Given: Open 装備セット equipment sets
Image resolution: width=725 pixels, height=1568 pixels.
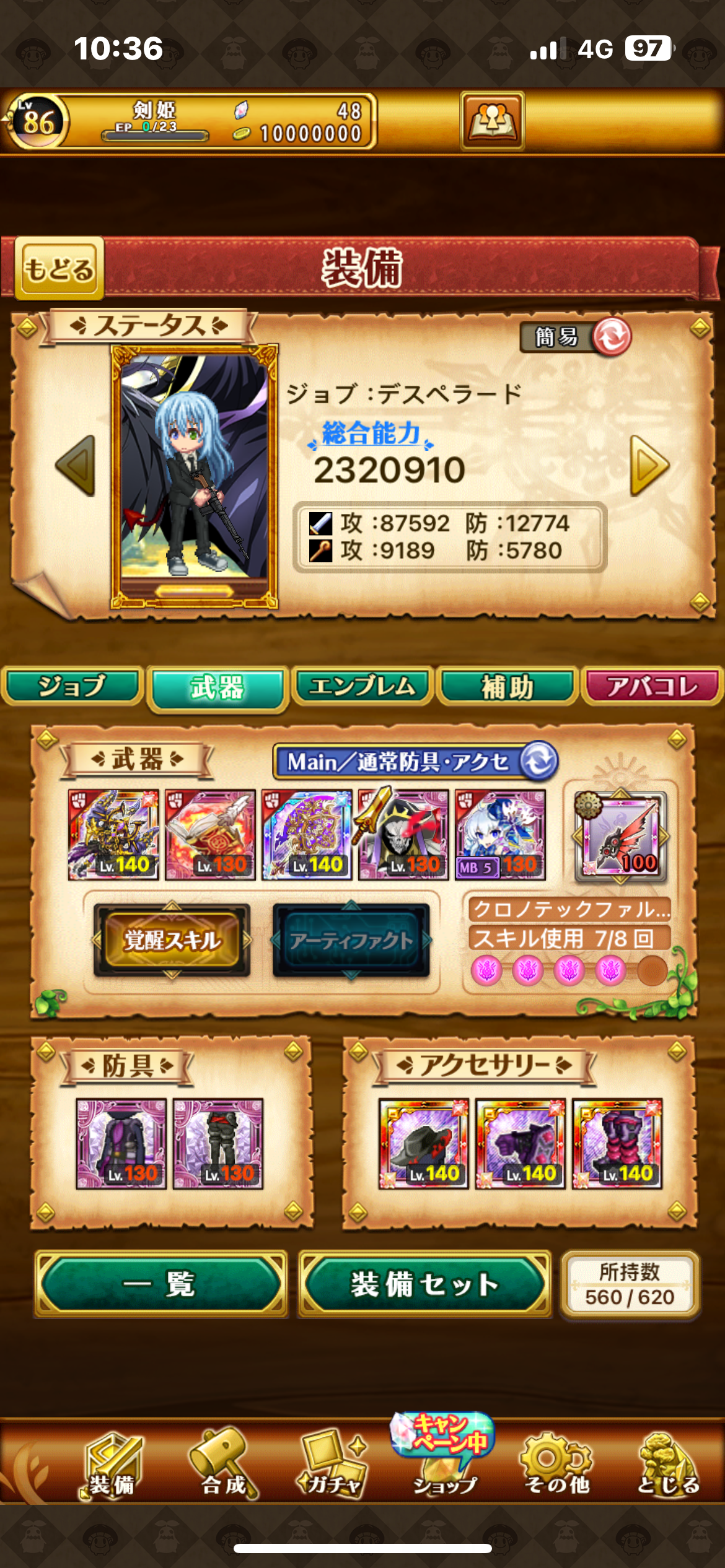Looking at the screenshot, I should click(x=425, y=1284).
